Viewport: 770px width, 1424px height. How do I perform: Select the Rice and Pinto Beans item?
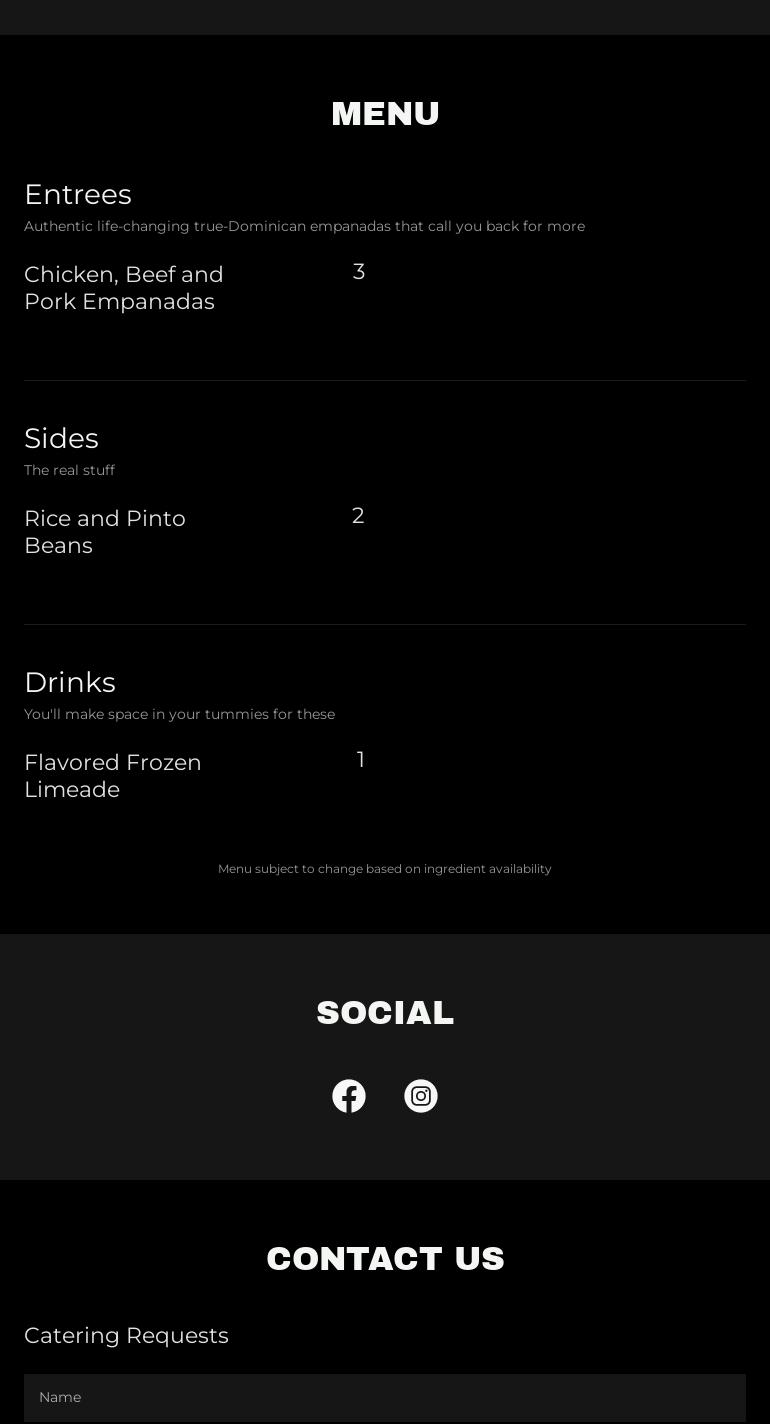(x=105, y=532)
